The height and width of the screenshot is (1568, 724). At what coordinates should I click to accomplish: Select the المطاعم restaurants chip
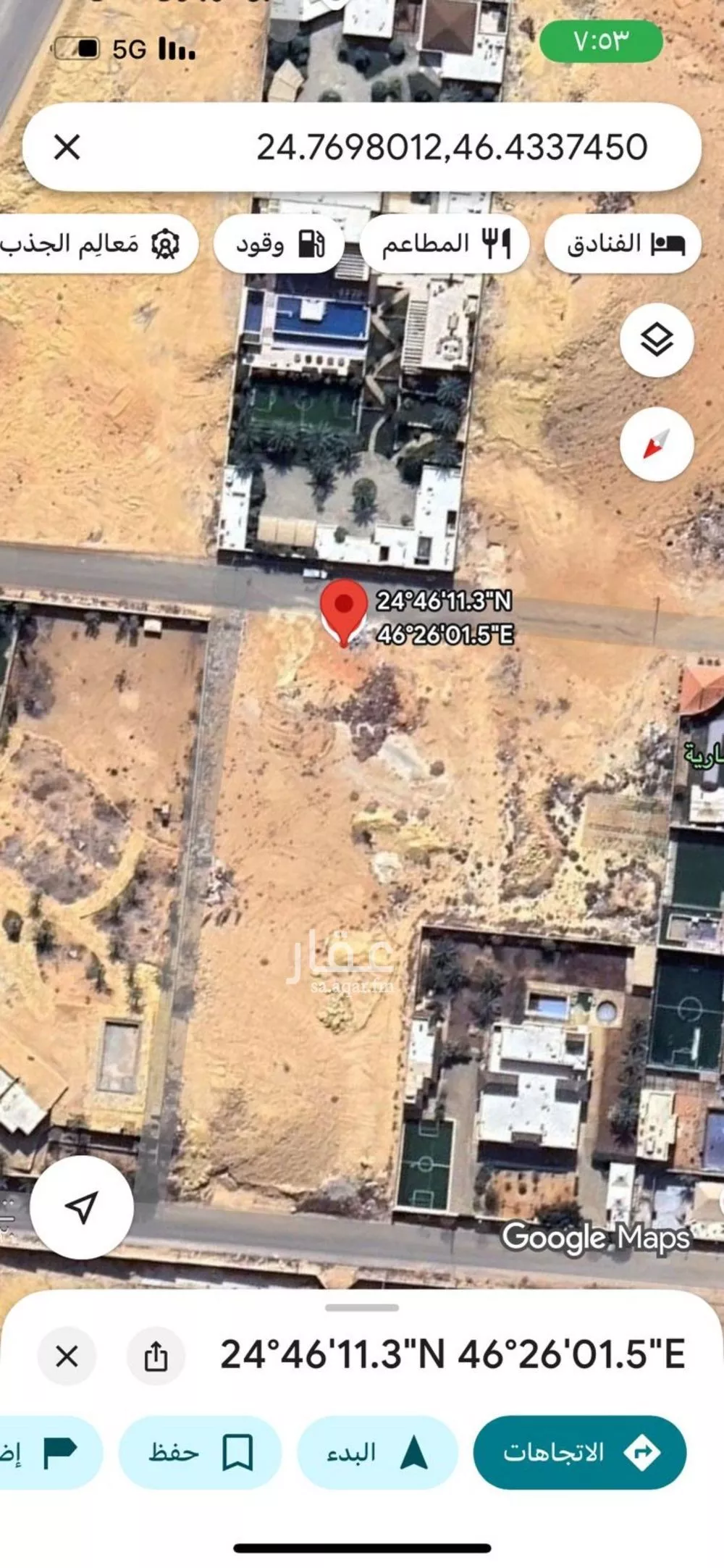(445, 244)
